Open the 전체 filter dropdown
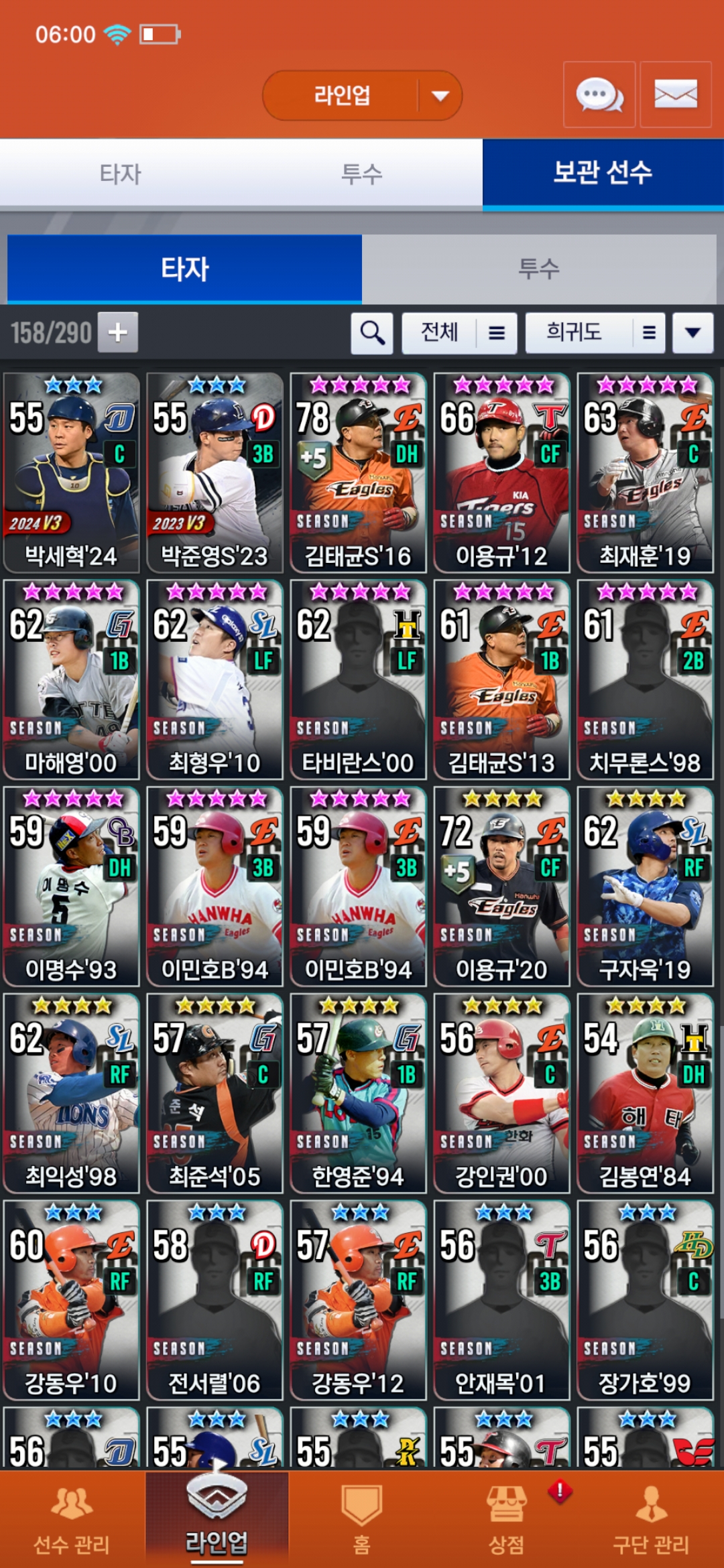The image size is (724, 1568). click(459, 332)
